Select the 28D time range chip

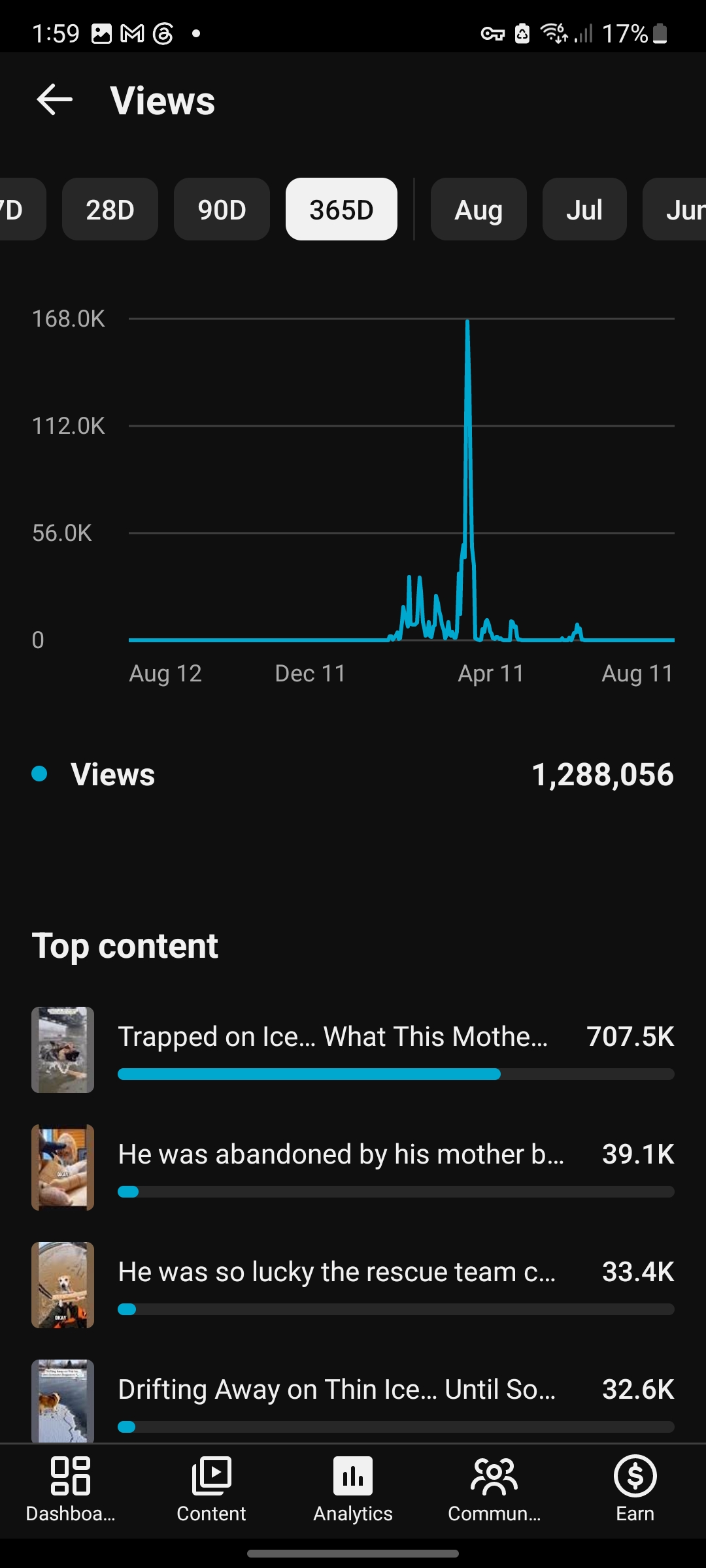110,210
